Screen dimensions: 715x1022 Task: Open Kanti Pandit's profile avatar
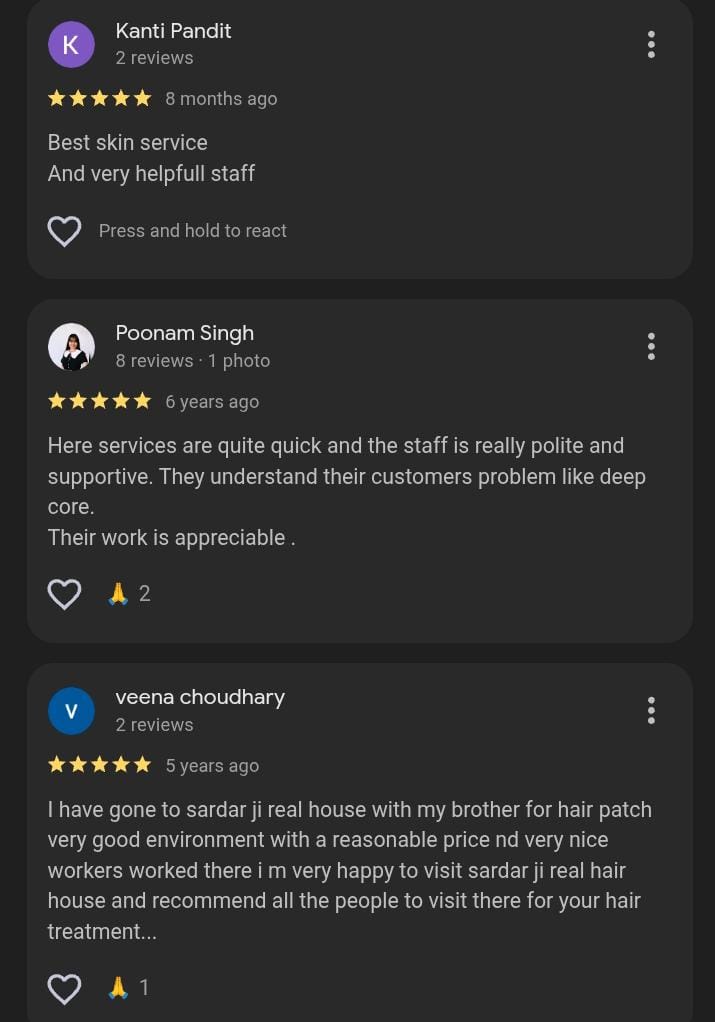coord(71,44)
